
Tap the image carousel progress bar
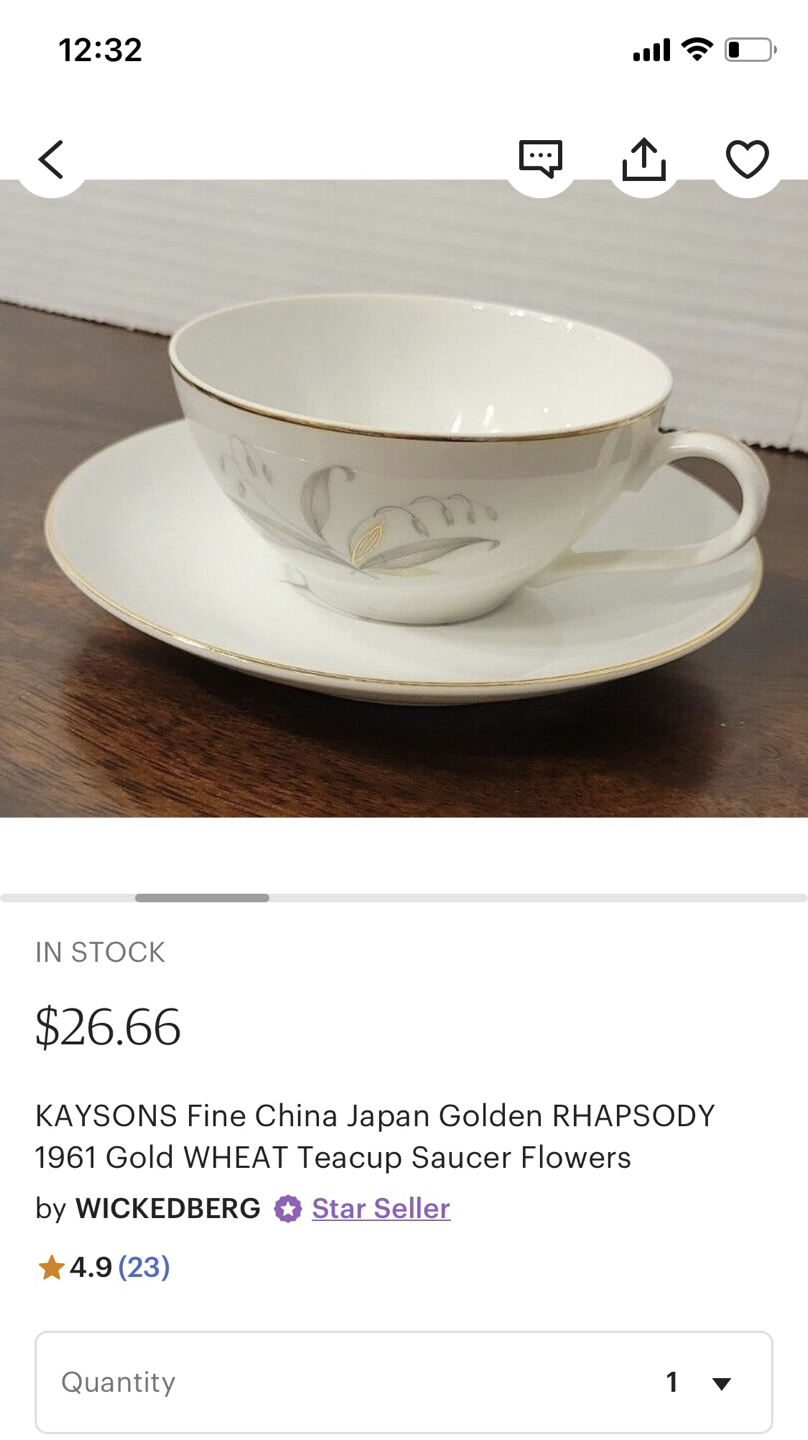point(202,896)
